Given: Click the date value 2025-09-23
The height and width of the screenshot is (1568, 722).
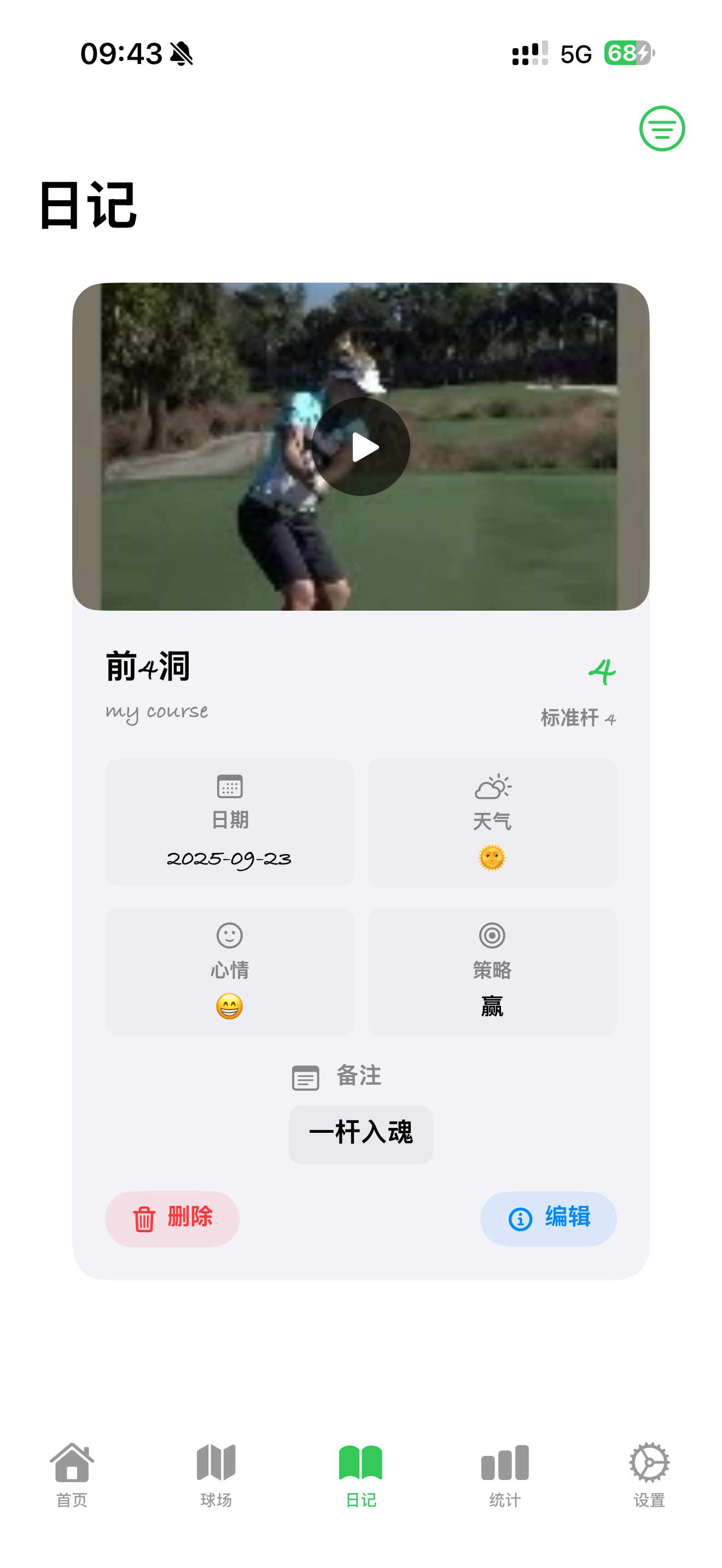Looking at the screenshot, I should pyautogui.click(x=230, y=858).
